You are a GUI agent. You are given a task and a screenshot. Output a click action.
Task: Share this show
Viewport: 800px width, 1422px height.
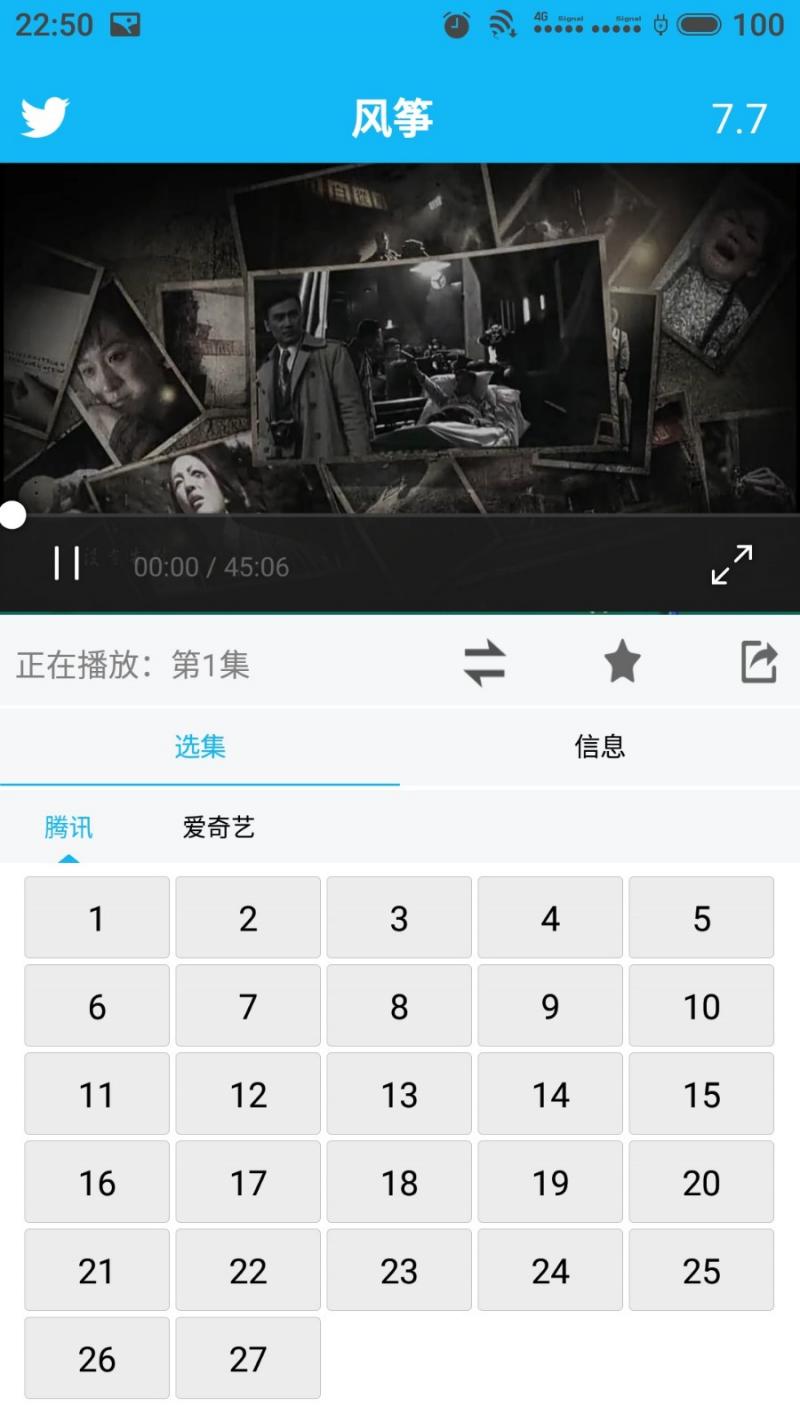[759, 663]
